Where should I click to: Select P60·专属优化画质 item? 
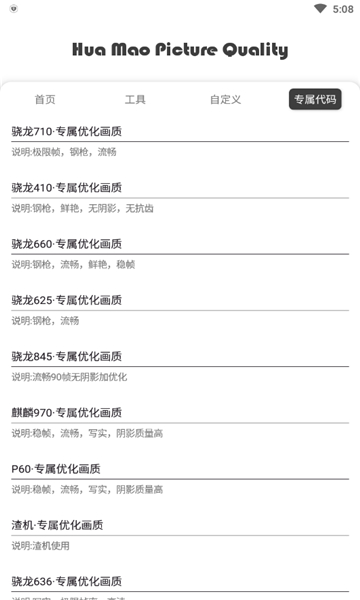pyautogui.click(x=180, y=478)
